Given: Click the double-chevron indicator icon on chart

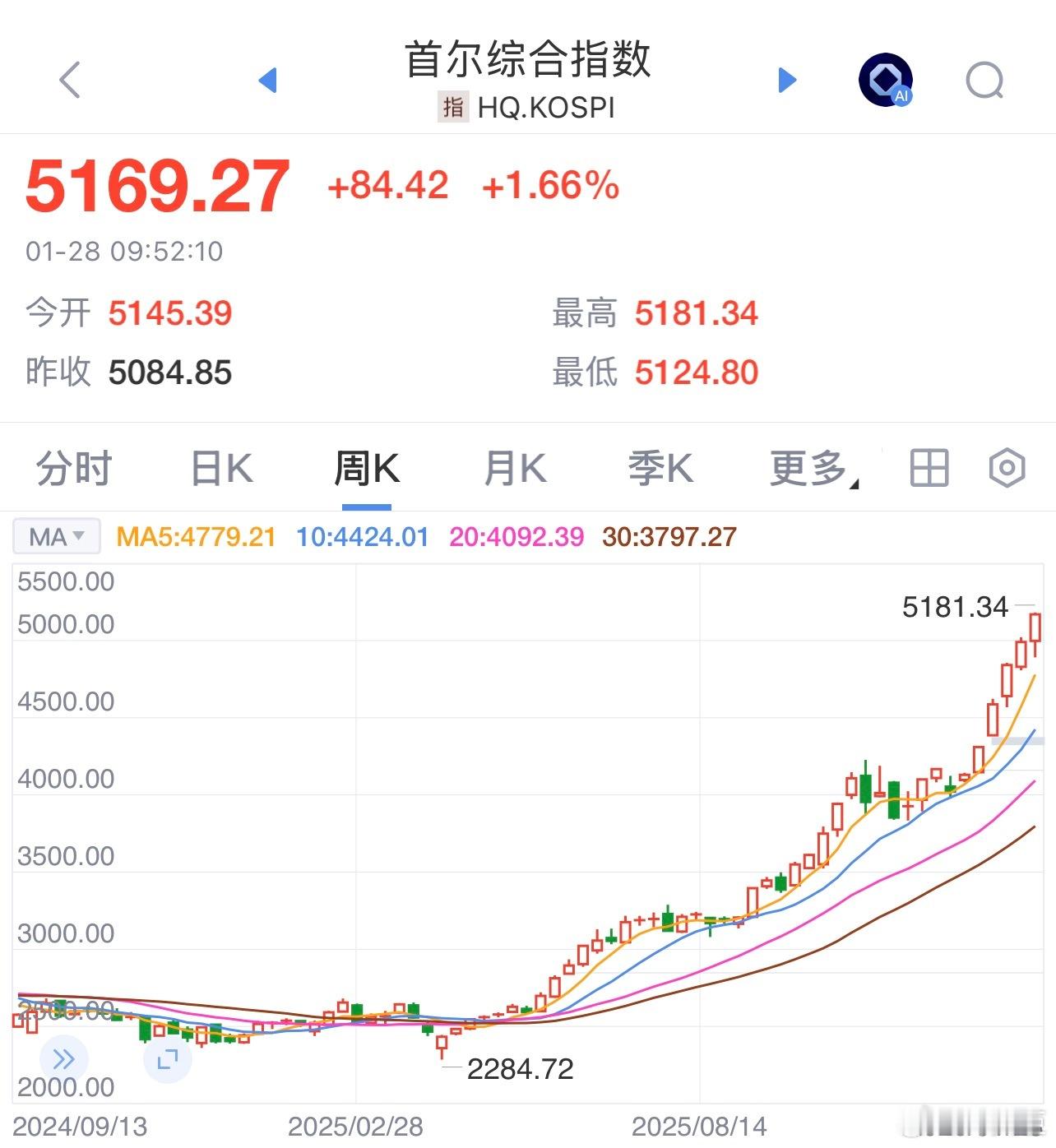Looking at the screenshot, I should coord(63,1059).
